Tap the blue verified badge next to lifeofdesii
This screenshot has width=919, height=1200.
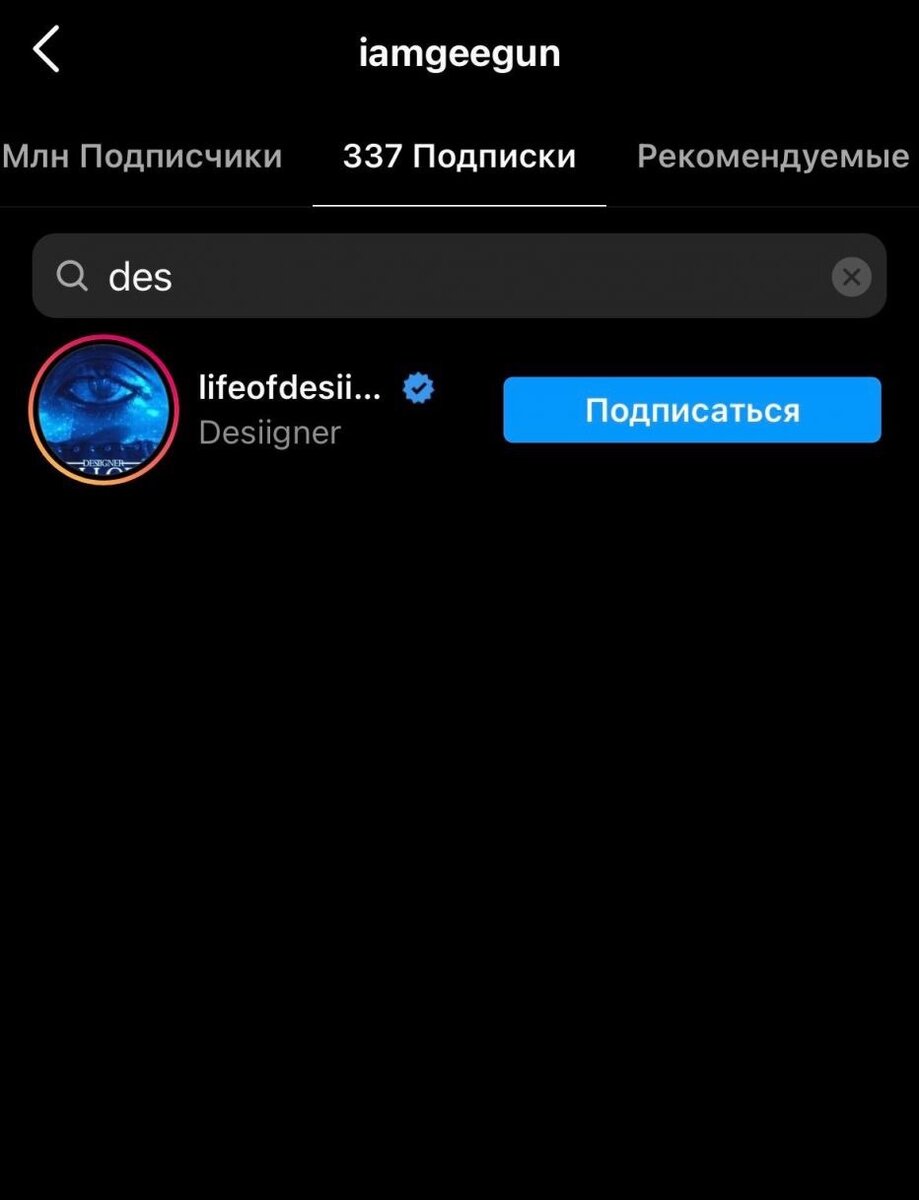point(417,388)
